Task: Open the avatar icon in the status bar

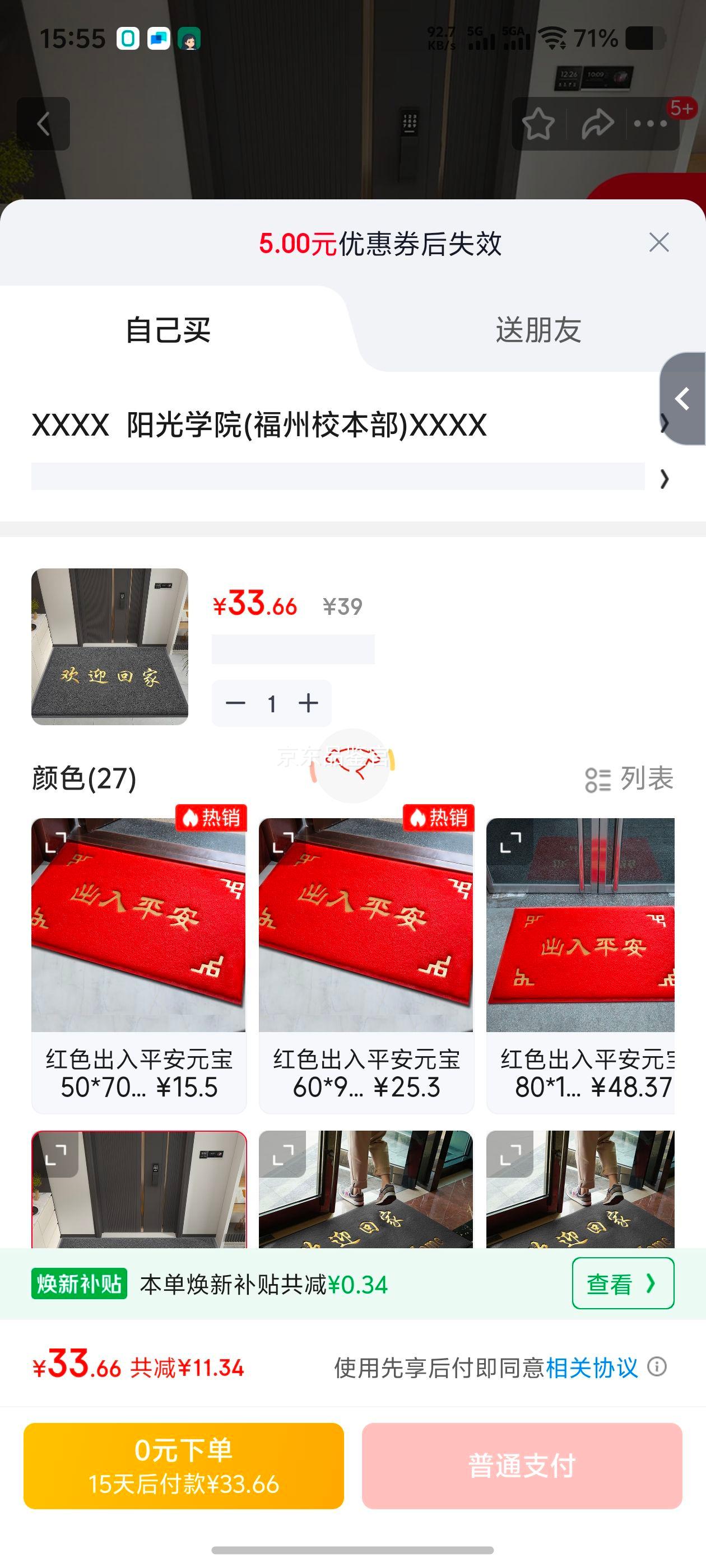Action: point(190,38)
